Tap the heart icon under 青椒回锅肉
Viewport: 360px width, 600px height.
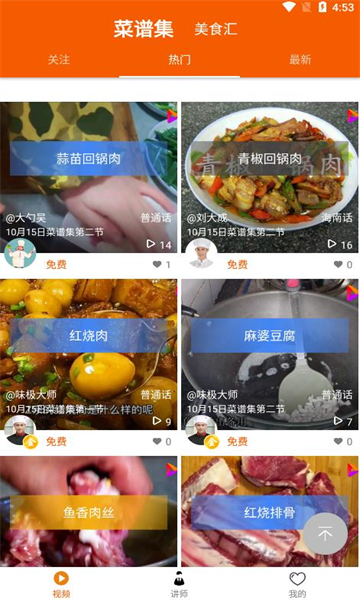pos(338,264)
